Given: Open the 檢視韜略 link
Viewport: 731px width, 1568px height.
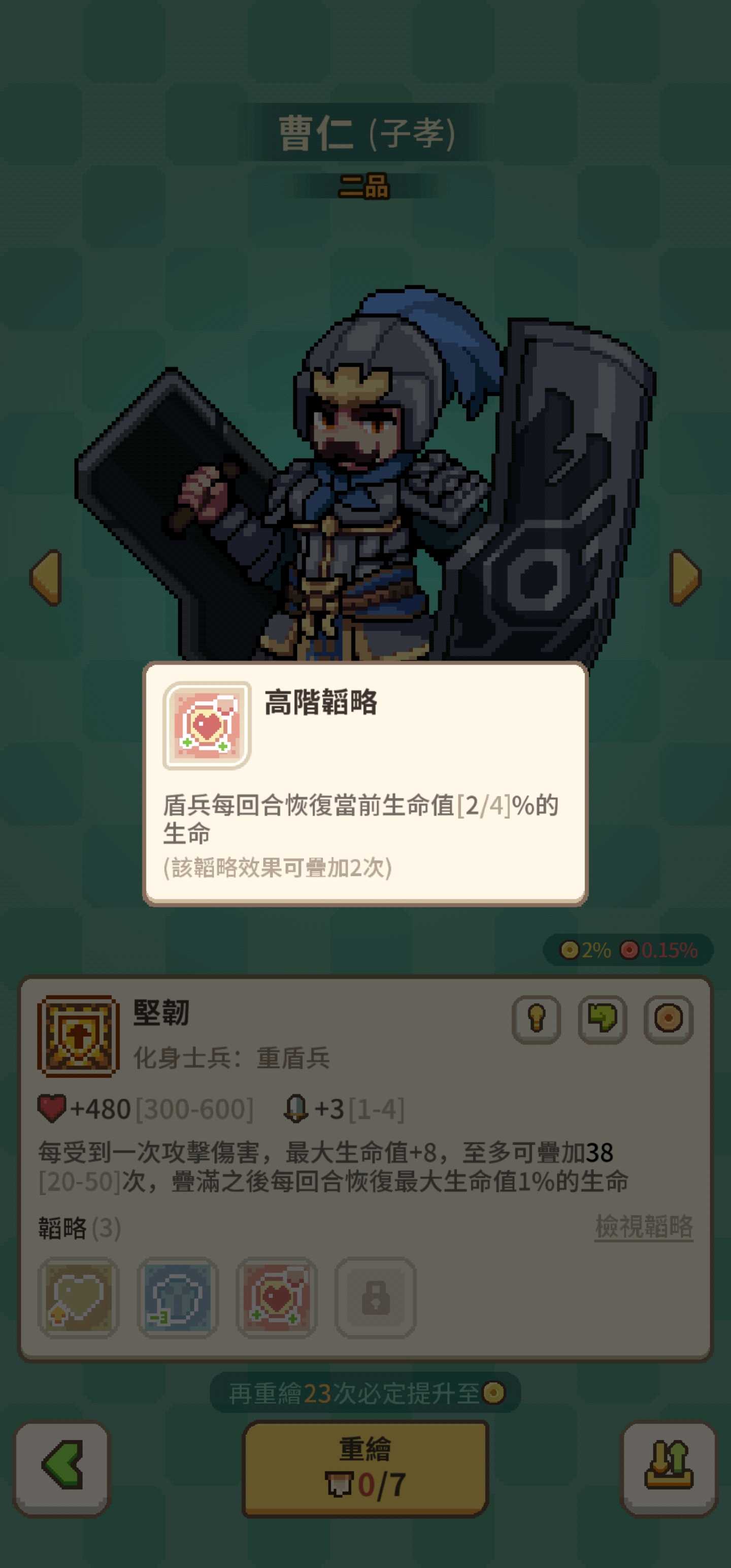Looking at the screenshot, I should pos(643,1226).
